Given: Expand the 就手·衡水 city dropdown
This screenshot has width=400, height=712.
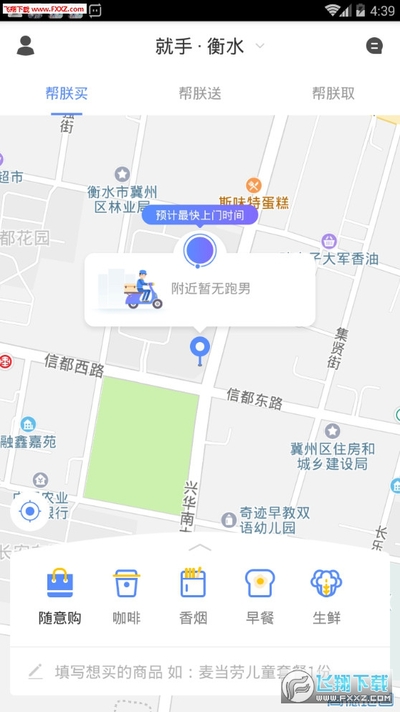Looking at the screenshot, I should pos(210,46).
